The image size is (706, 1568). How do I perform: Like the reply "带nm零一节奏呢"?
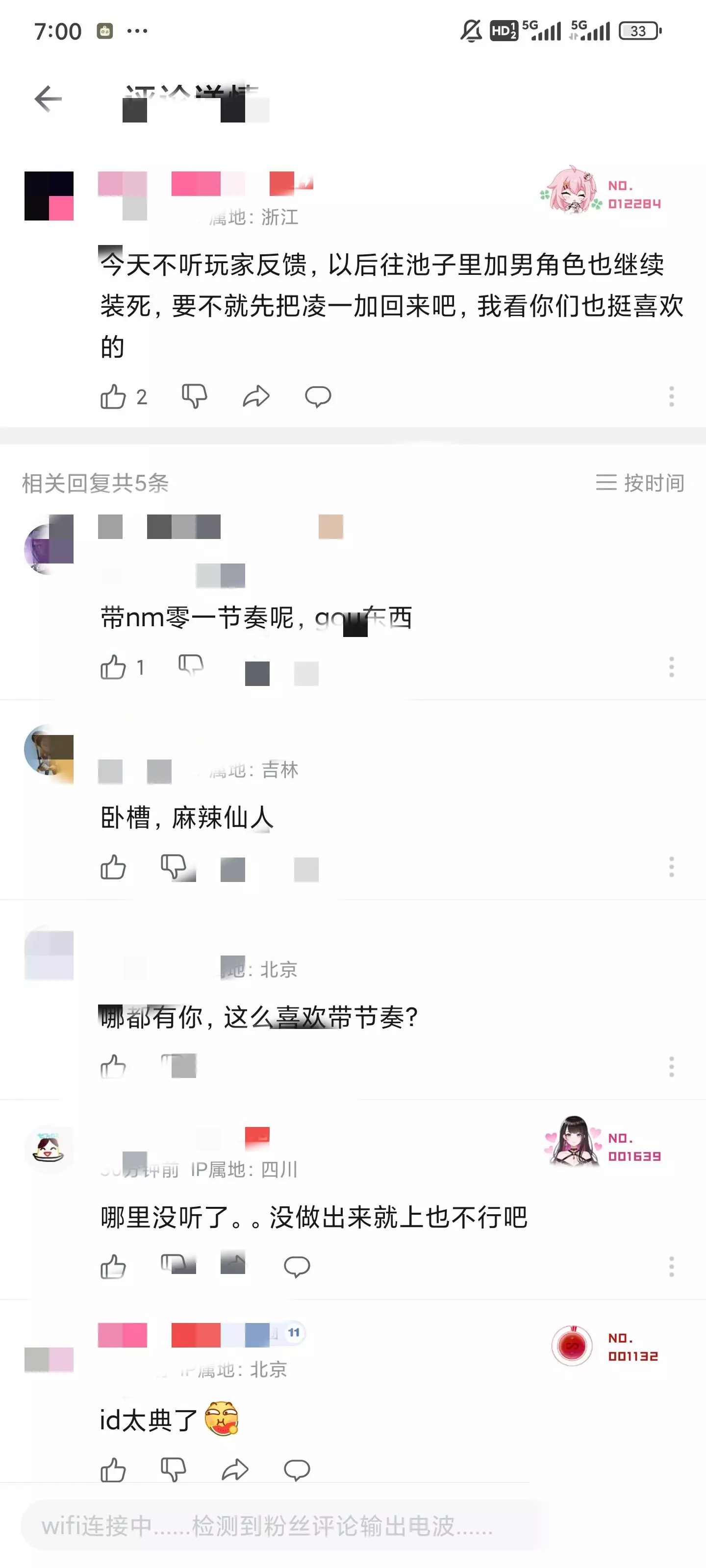[x=113, y=668]
